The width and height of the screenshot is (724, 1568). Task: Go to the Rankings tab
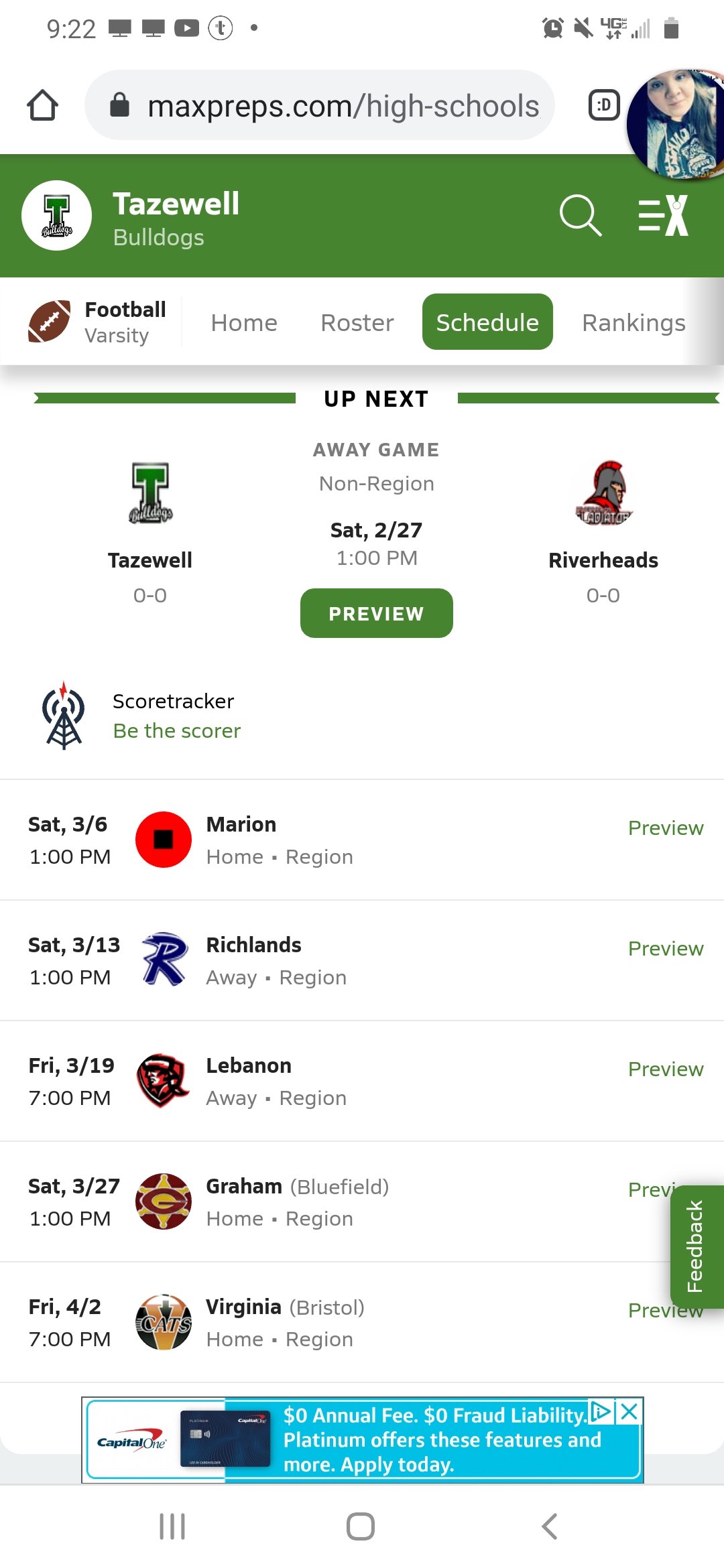click(633, 322)
